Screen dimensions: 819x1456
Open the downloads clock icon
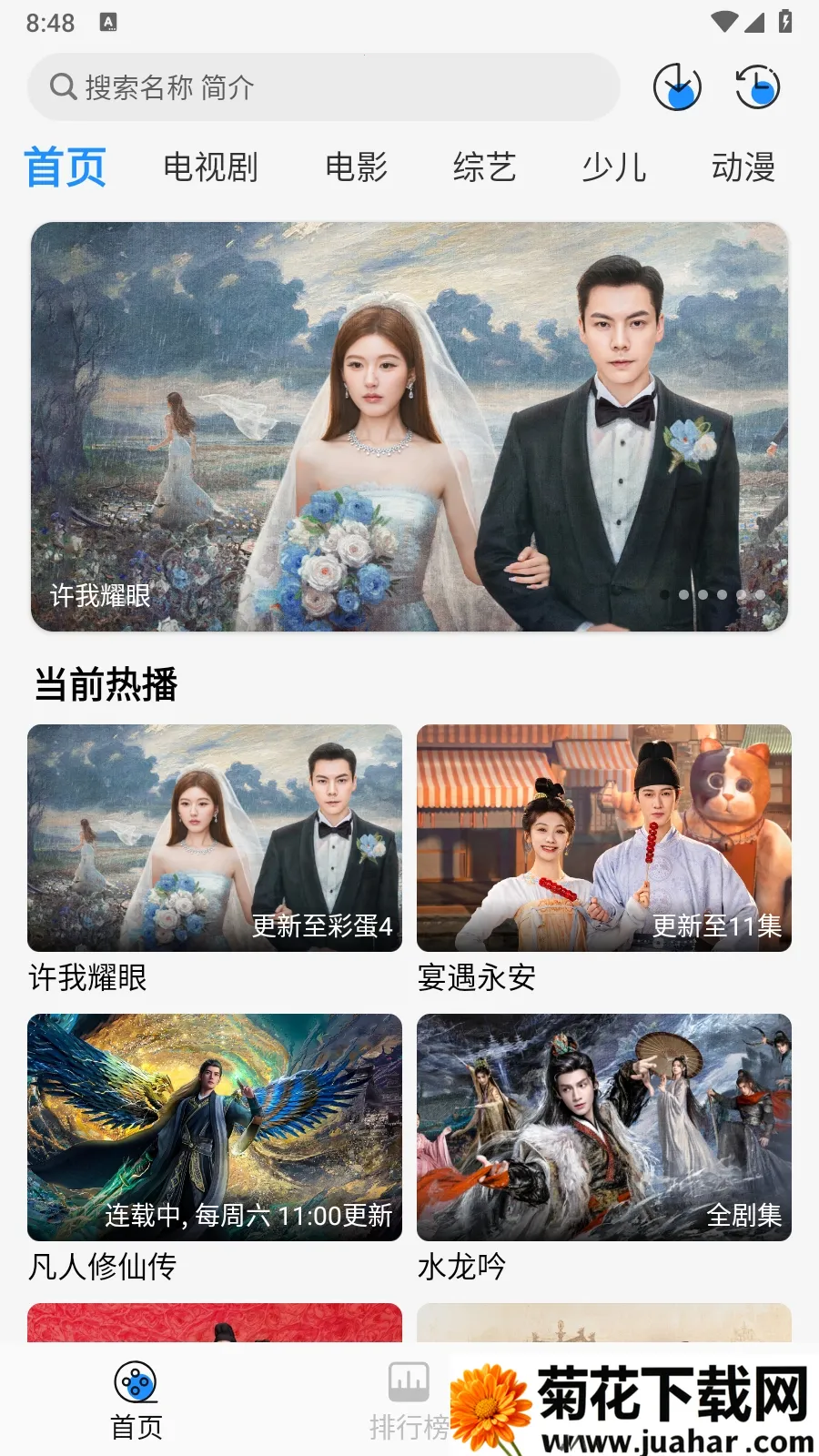(x=677, y=87)
